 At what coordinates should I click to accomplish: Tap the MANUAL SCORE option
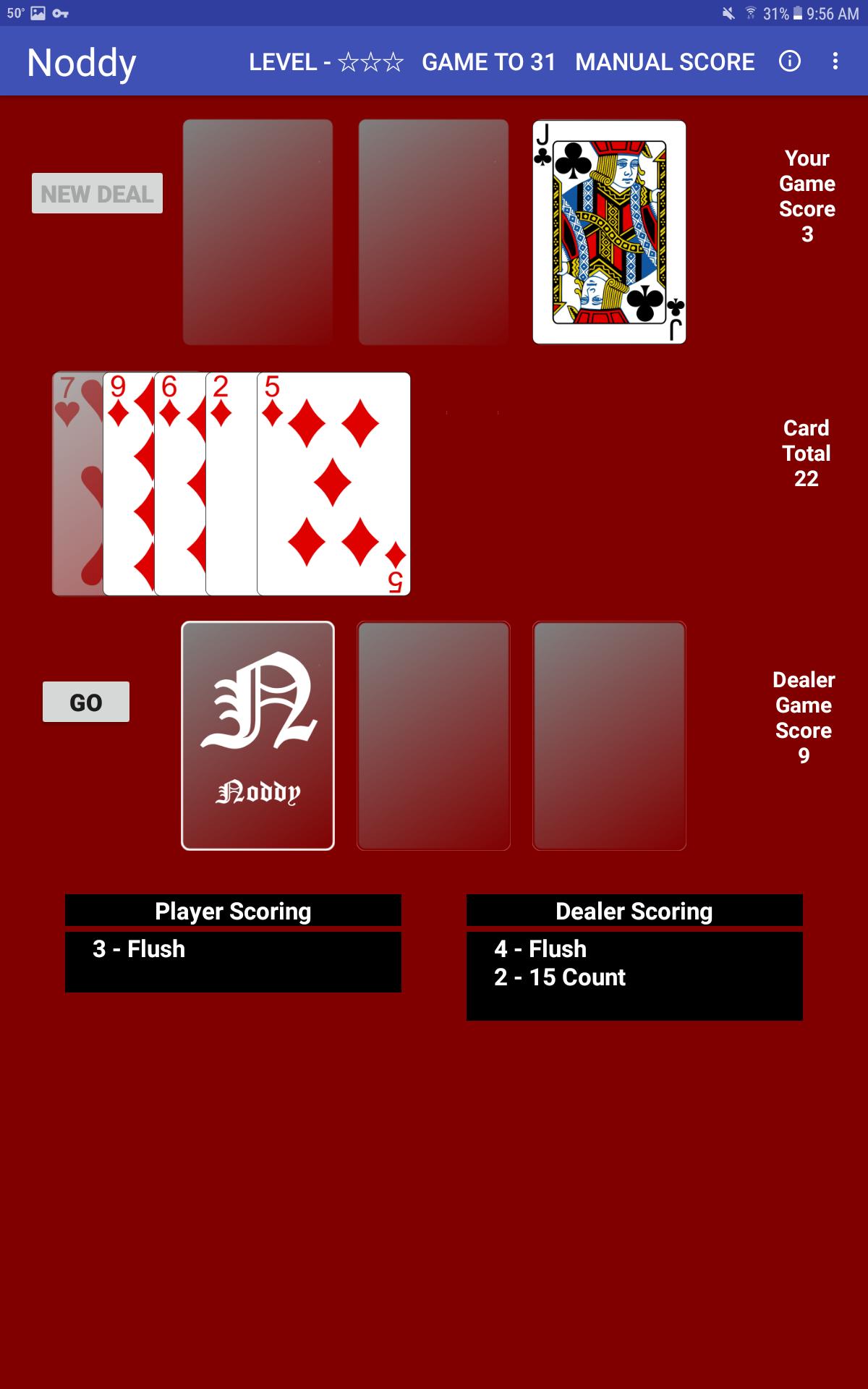664,62
